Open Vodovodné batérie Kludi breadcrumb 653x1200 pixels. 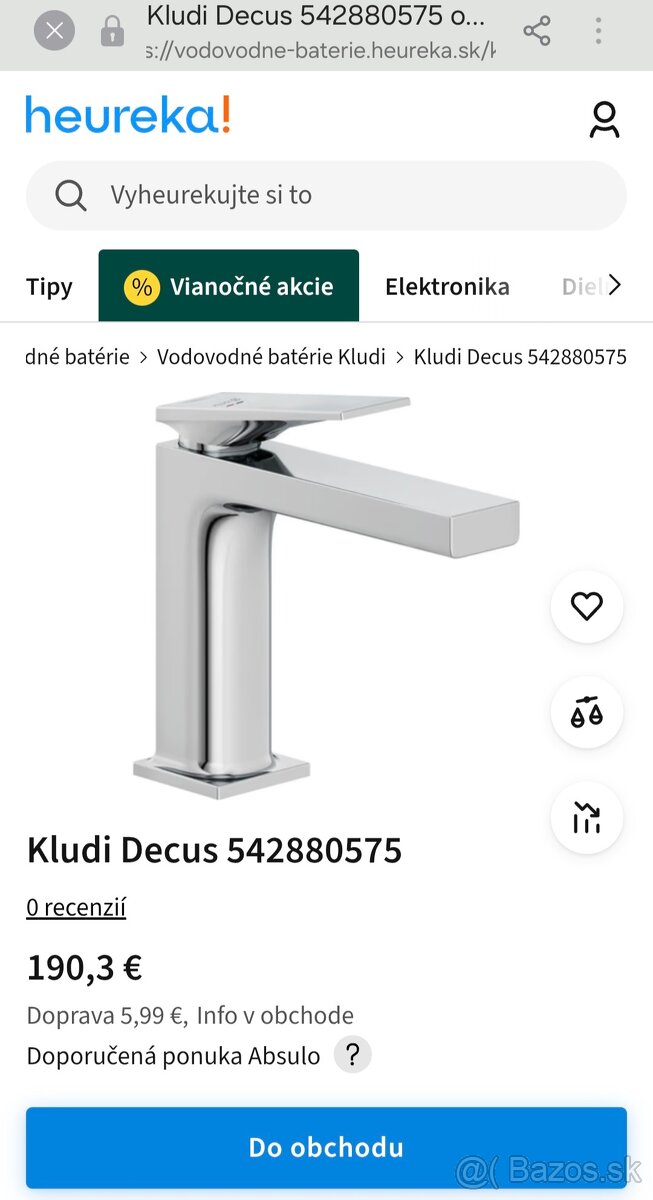pyautogui.click(x=271, y=357)
